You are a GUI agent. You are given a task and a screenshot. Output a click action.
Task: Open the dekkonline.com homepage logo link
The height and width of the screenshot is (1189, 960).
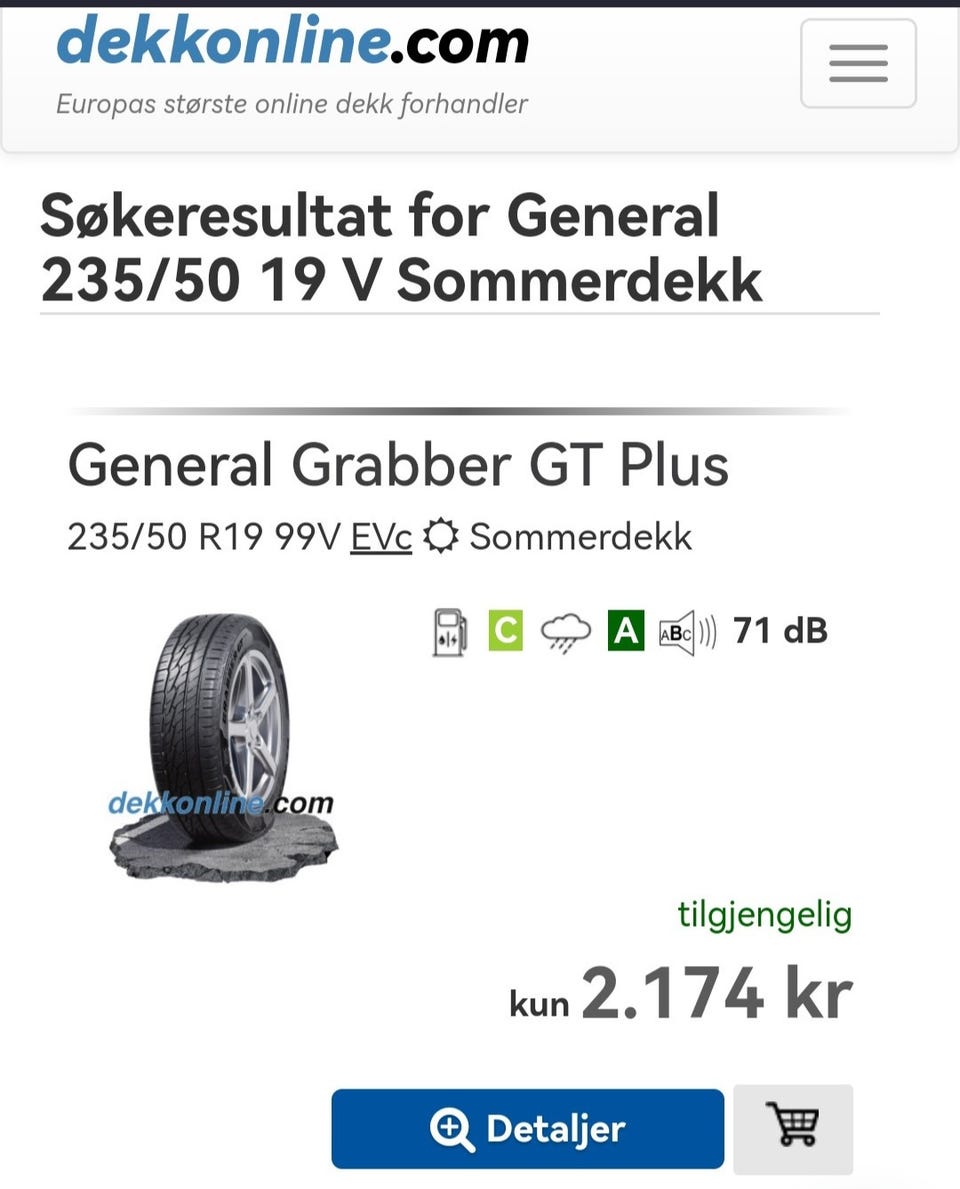click(x=293, y=42)
